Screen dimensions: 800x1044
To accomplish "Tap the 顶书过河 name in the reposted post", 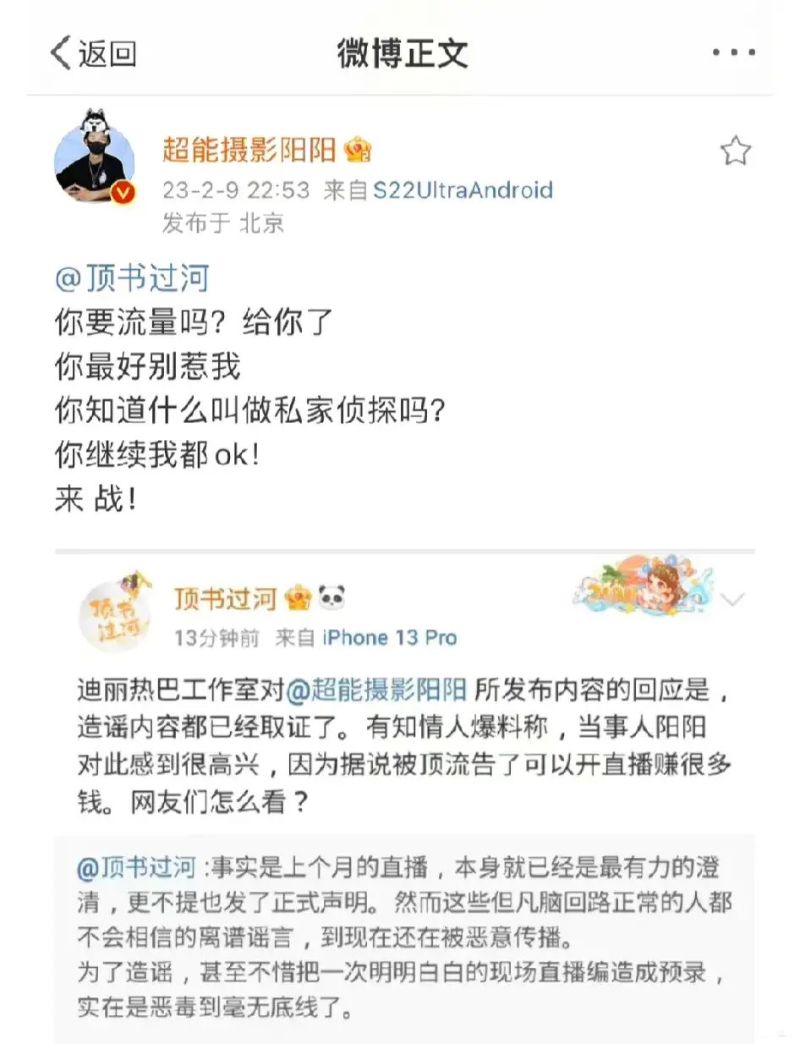I will coord(225,599).
